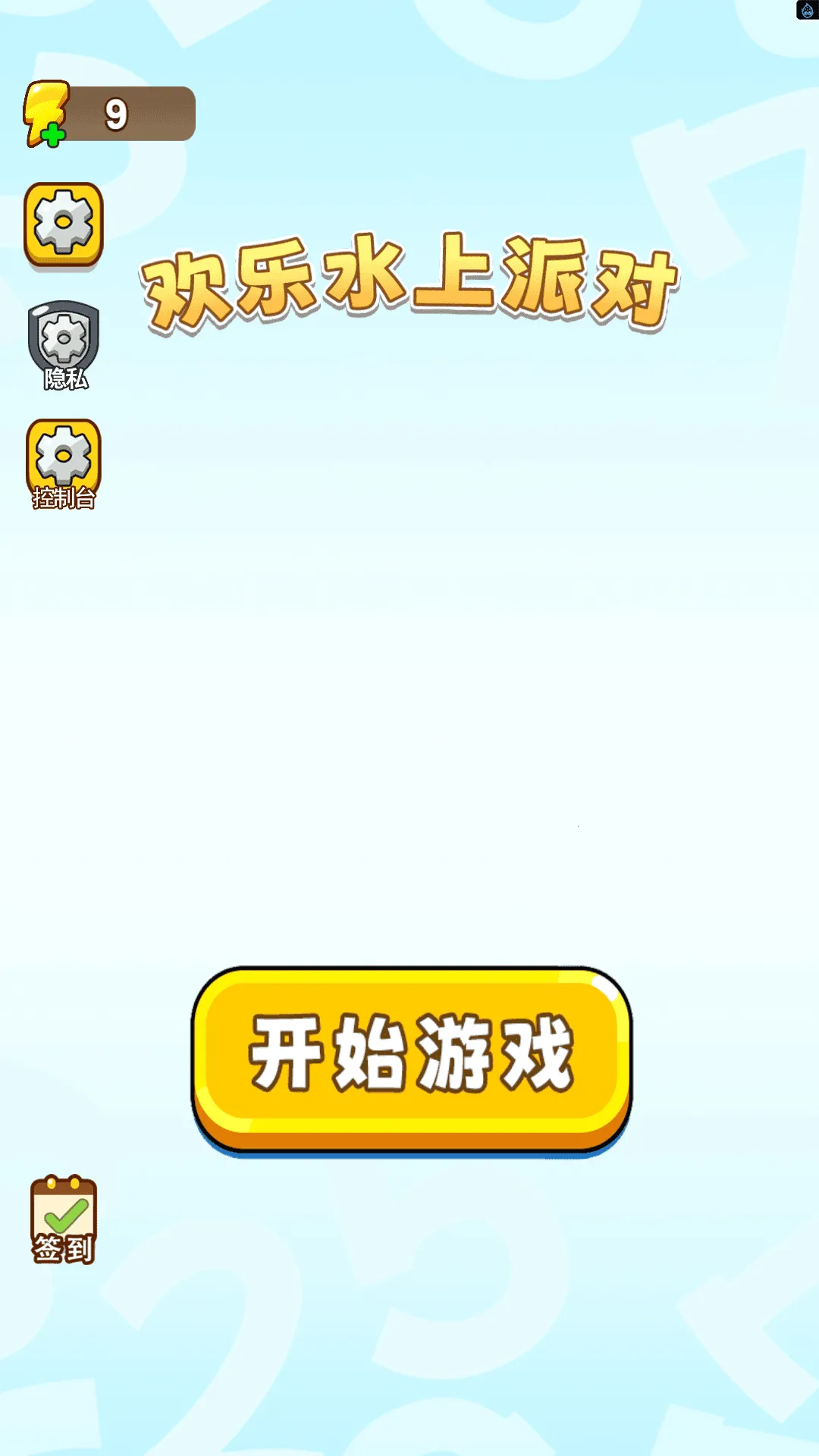Open the 隐私 privacy shield
819x1456 pixels.
point(64,345)
